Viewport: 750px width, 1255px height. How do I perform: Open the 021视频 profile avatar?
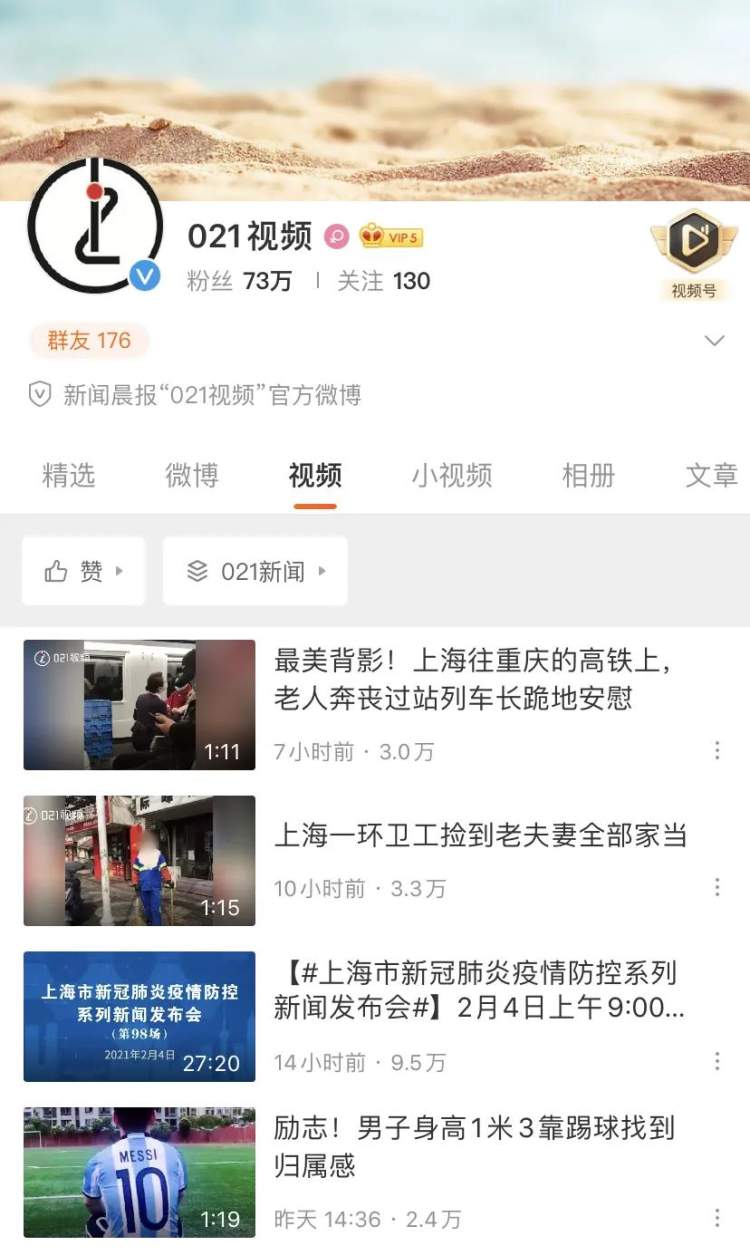click(x=95, y=225)
